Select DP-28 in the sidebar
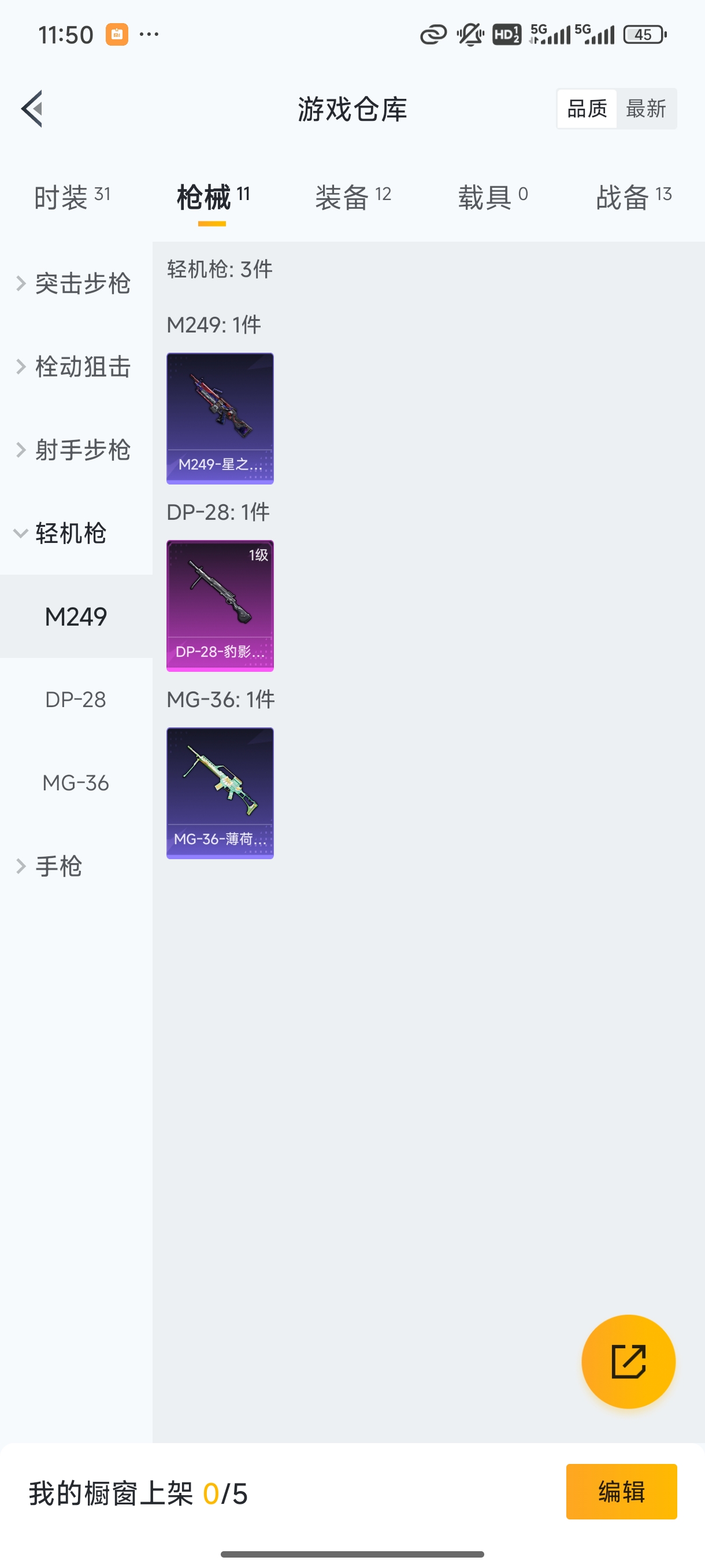The width and height of the screenshot is (705, 1568). pos(76,700)
